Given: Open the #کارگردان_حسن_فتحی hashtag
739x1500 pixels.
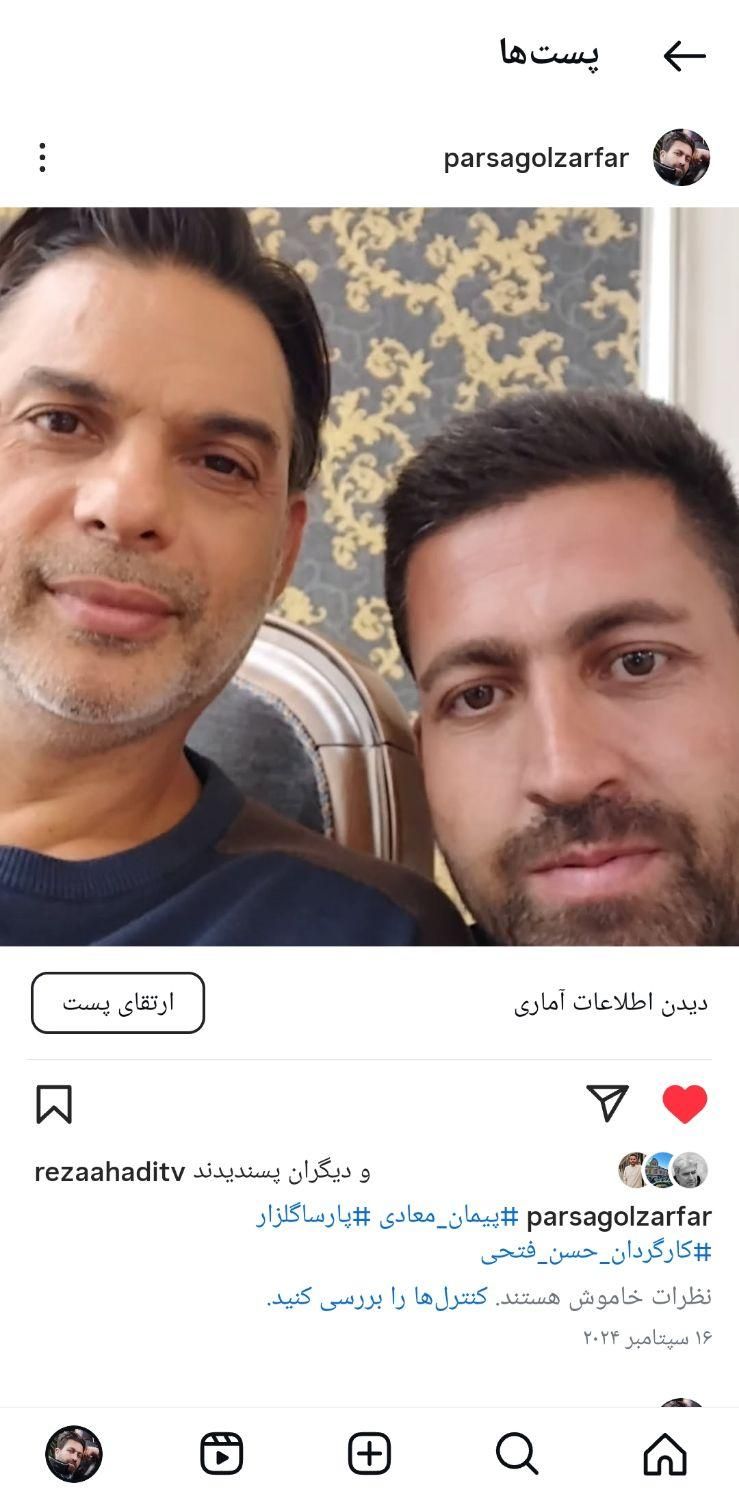Looking at the screenshot, I should pos(596,1251).
